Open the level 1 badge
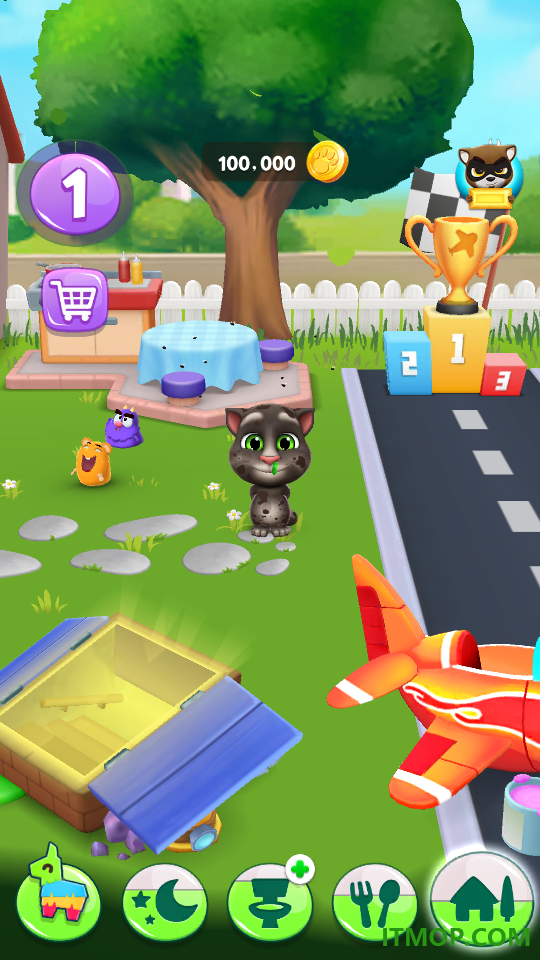This screenshot has width=540, height=960. [75, 193]
